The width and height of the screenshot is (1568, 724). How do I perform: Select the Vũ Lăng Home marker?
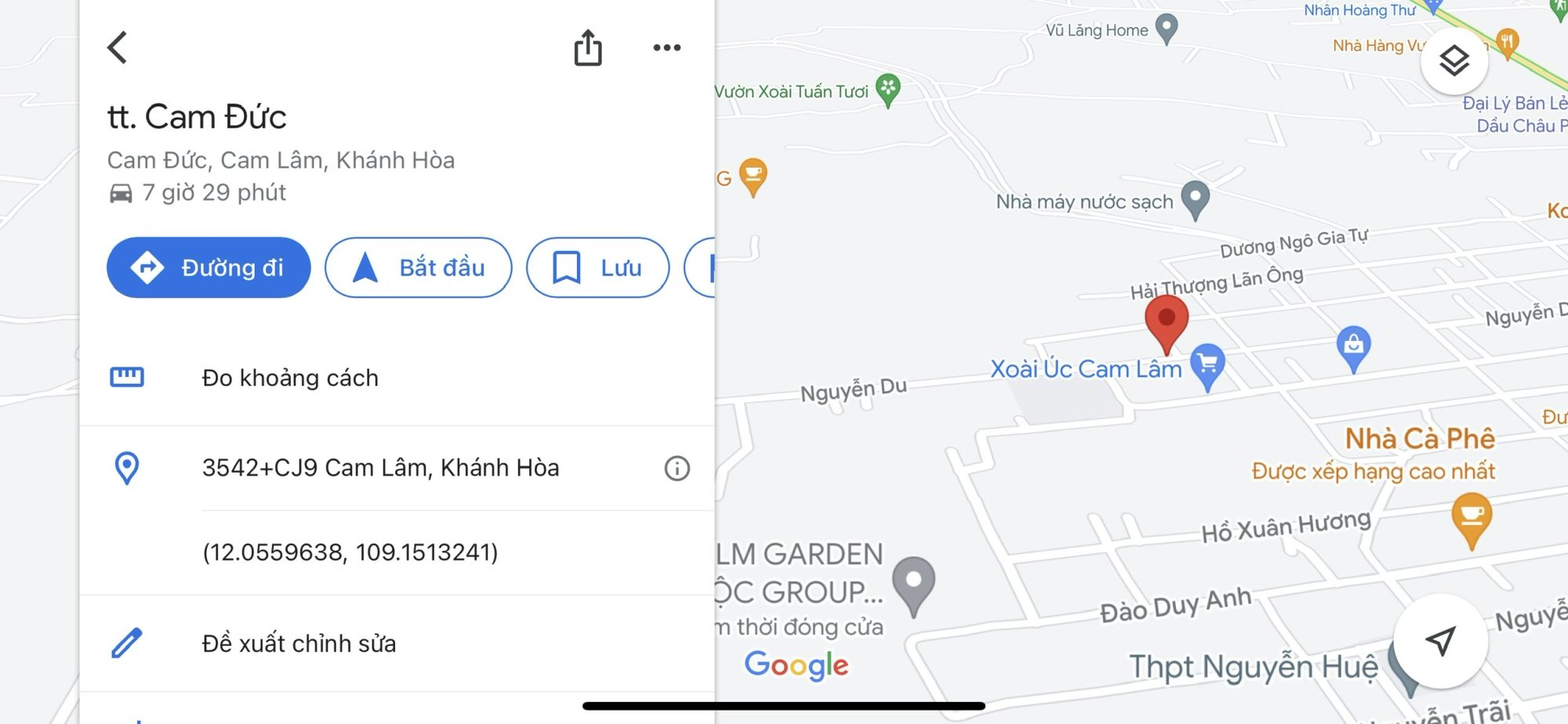pos(1167,28)
